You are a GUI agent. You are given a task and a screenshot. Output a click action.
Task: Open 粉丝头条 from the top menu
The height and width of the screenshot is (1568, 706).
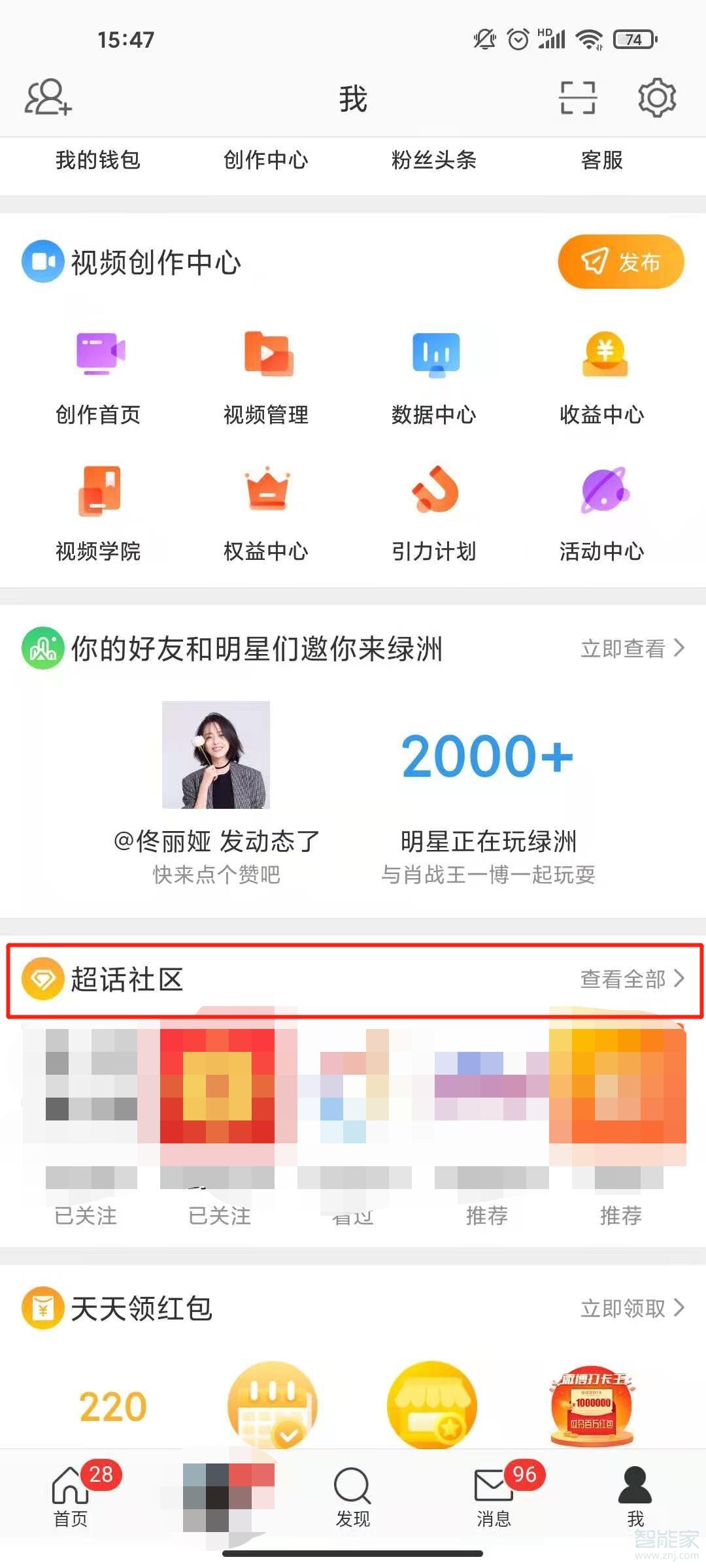[x=433, y=161]
